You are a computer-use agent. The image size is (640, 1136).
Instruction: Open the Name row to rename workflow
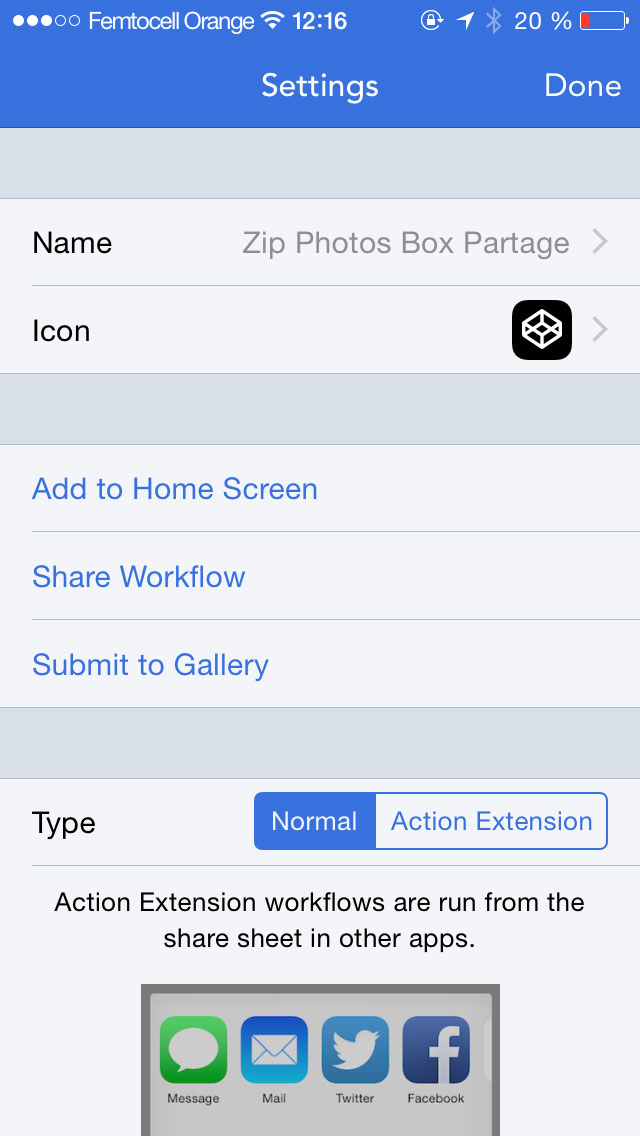[320, 242]
